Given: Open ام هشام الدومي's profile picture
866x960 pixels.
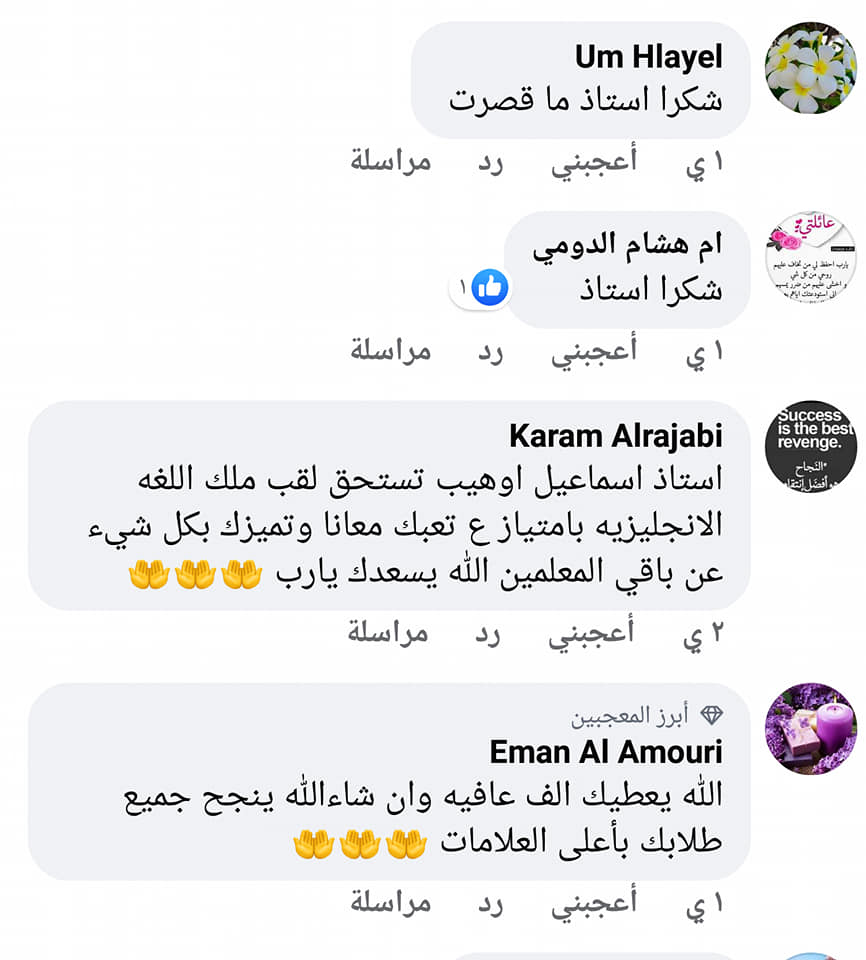Looking at the screenshot, I should (811, 258).
